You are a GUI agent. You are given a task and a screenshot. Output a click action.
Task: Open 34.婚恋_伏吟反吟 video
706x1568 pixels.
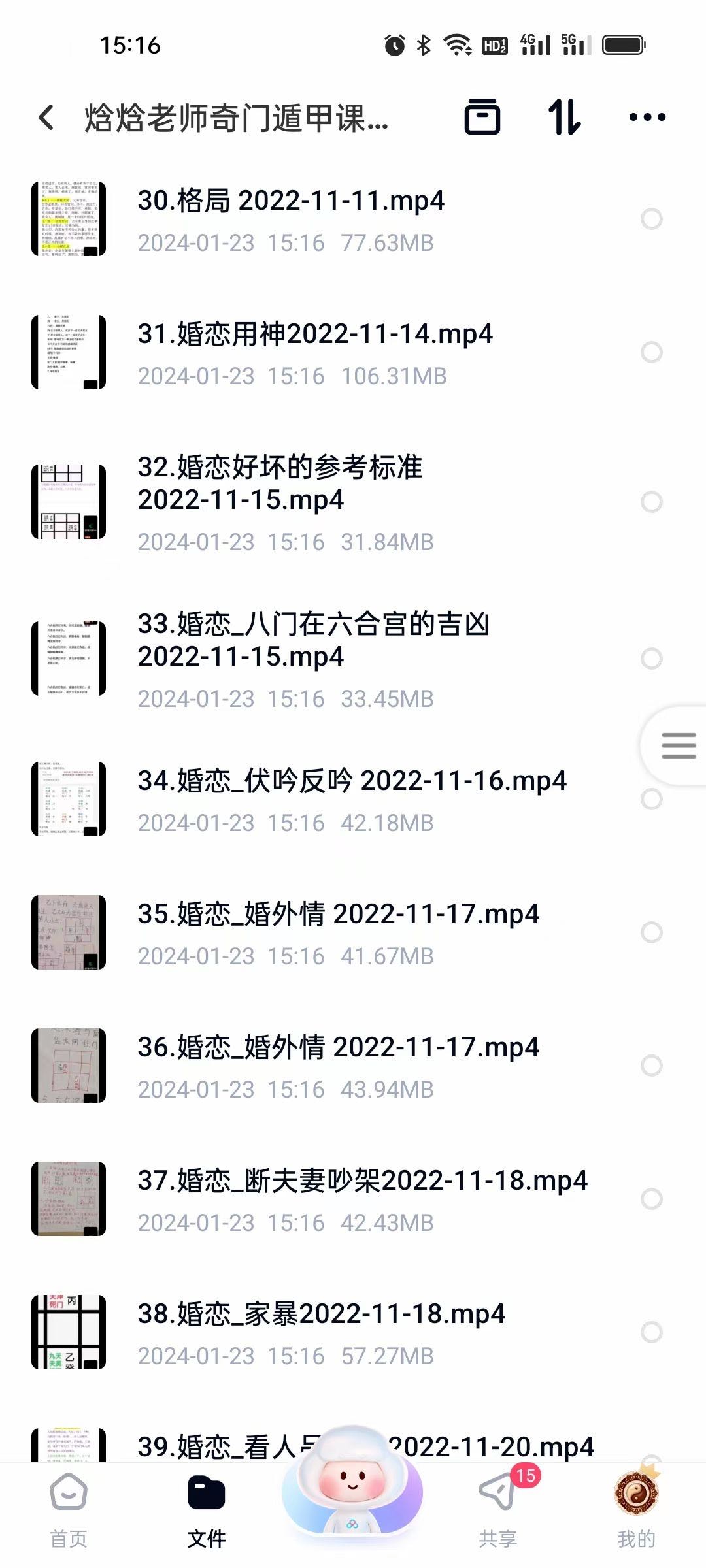[x=352, y=781]
